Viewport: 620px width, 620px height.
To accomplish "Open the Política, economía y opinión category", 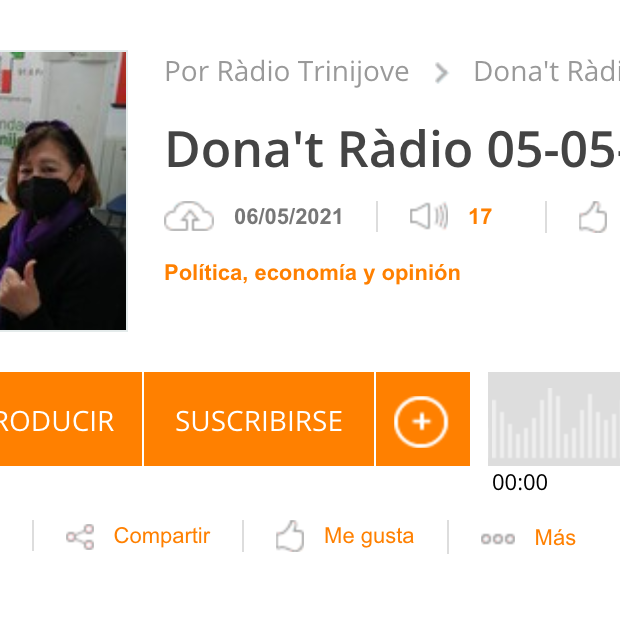I will pos(312,273).
